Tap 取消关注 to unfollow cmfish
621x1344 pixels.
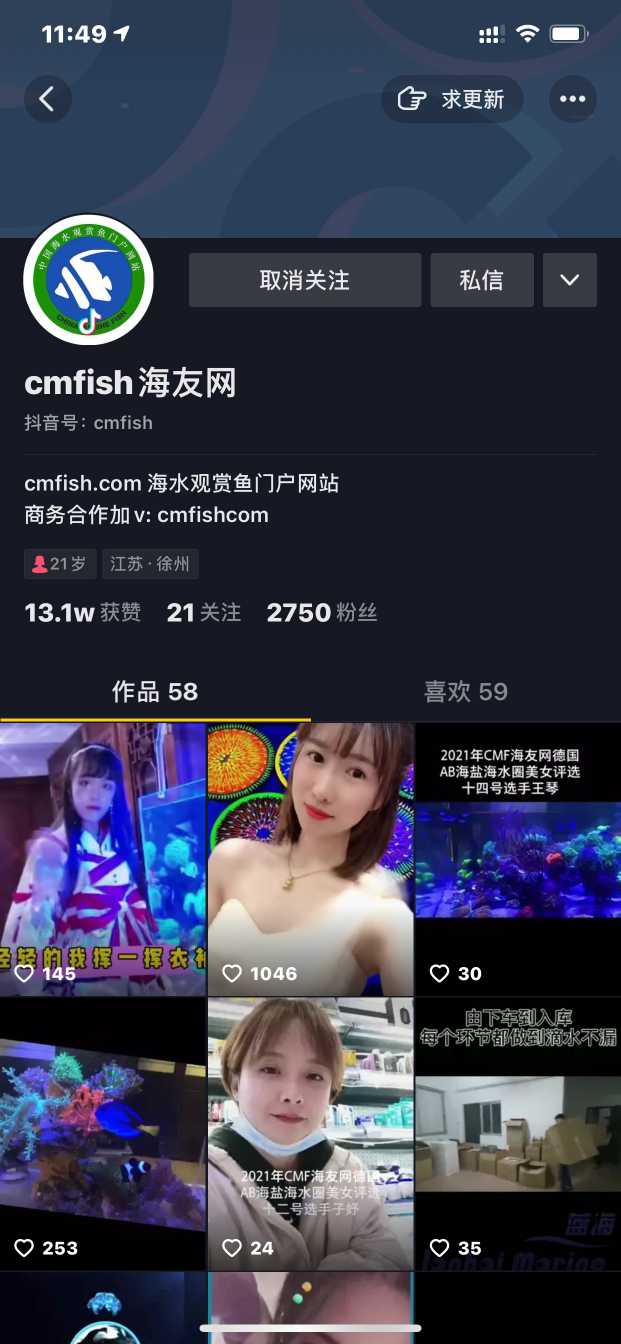[305, 280]
